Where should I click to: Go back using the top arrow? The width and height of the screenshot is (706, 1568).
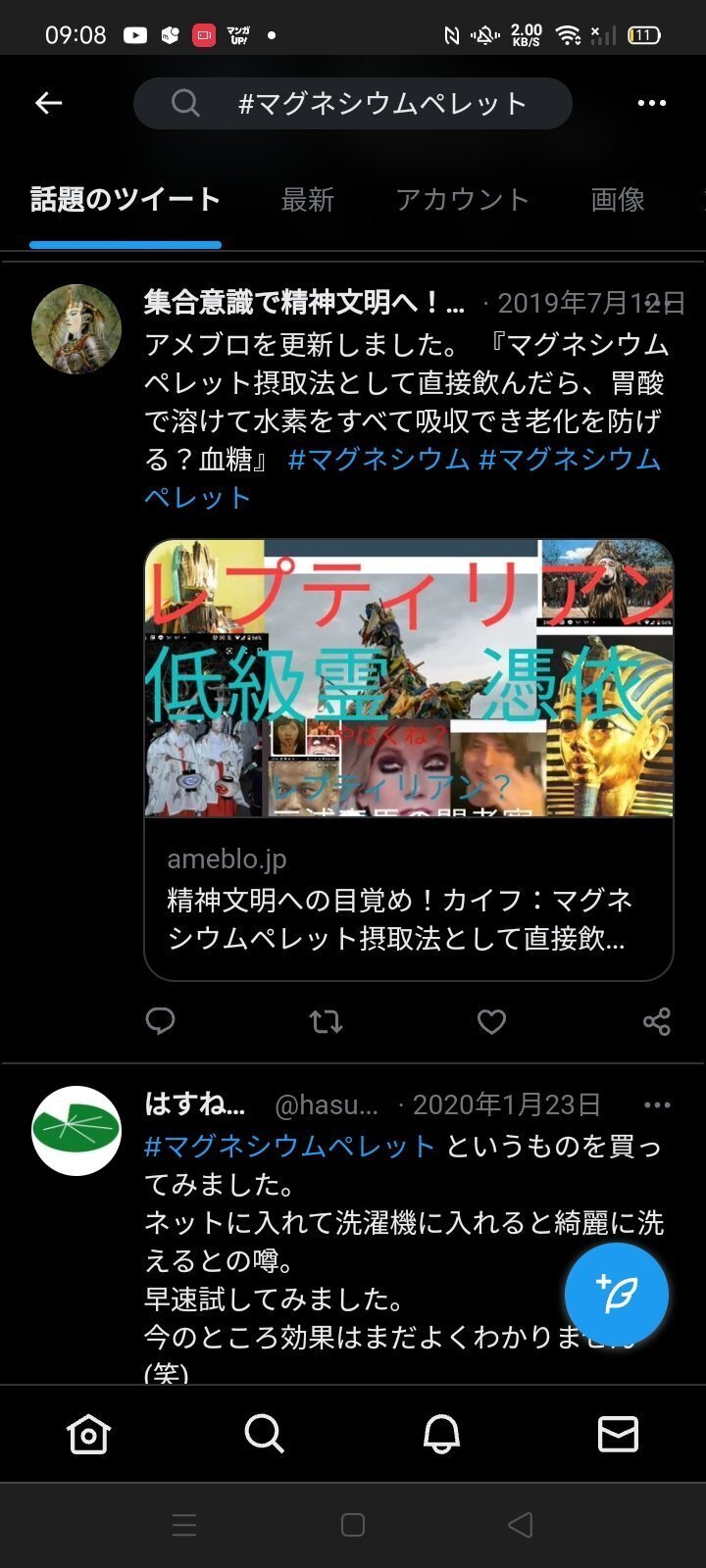pyautogui.click(x=48, y=103)
